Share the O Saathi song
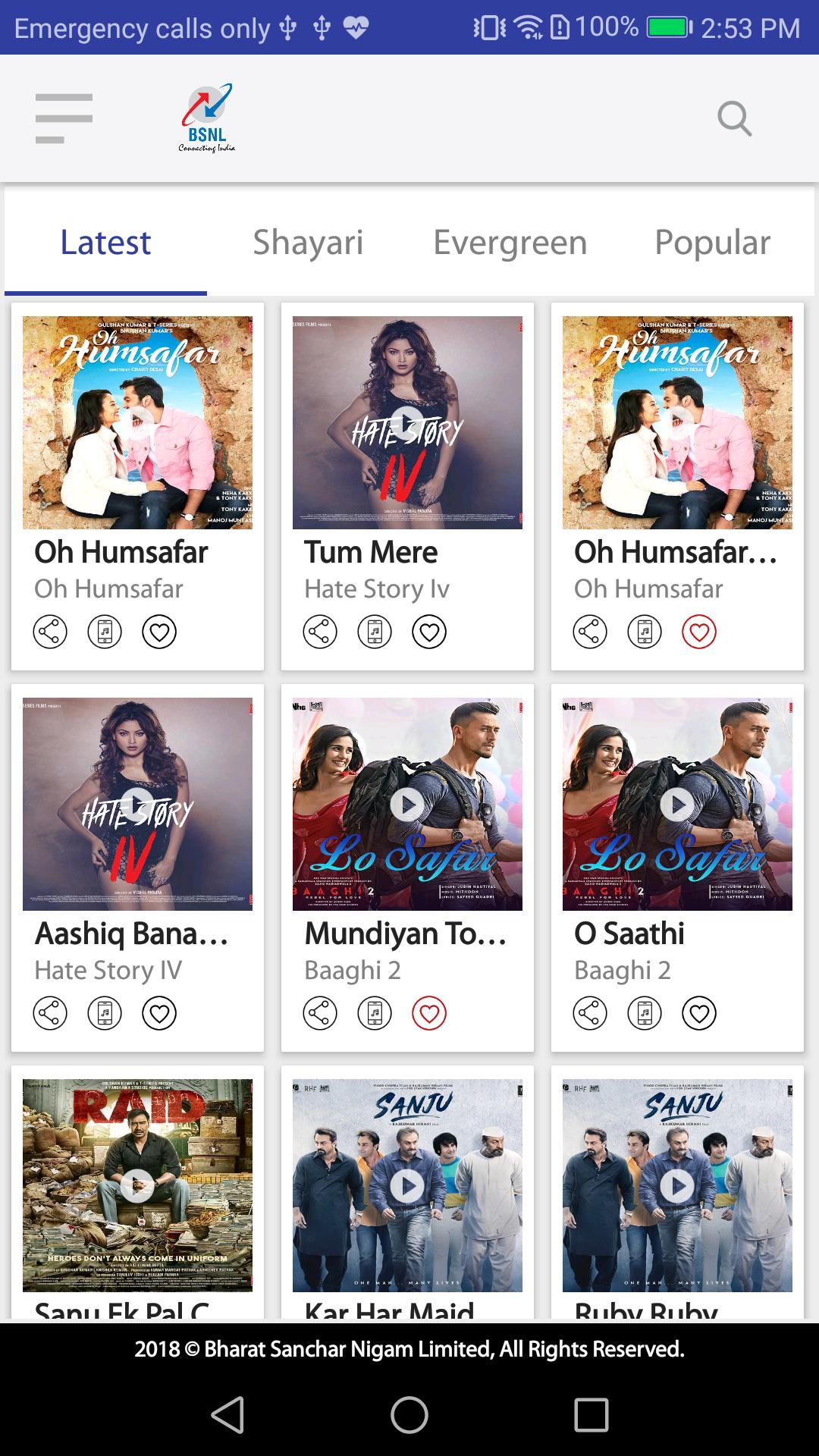Image resolution: width=819 pixels, height=1456 pixels. (590, 1013)
